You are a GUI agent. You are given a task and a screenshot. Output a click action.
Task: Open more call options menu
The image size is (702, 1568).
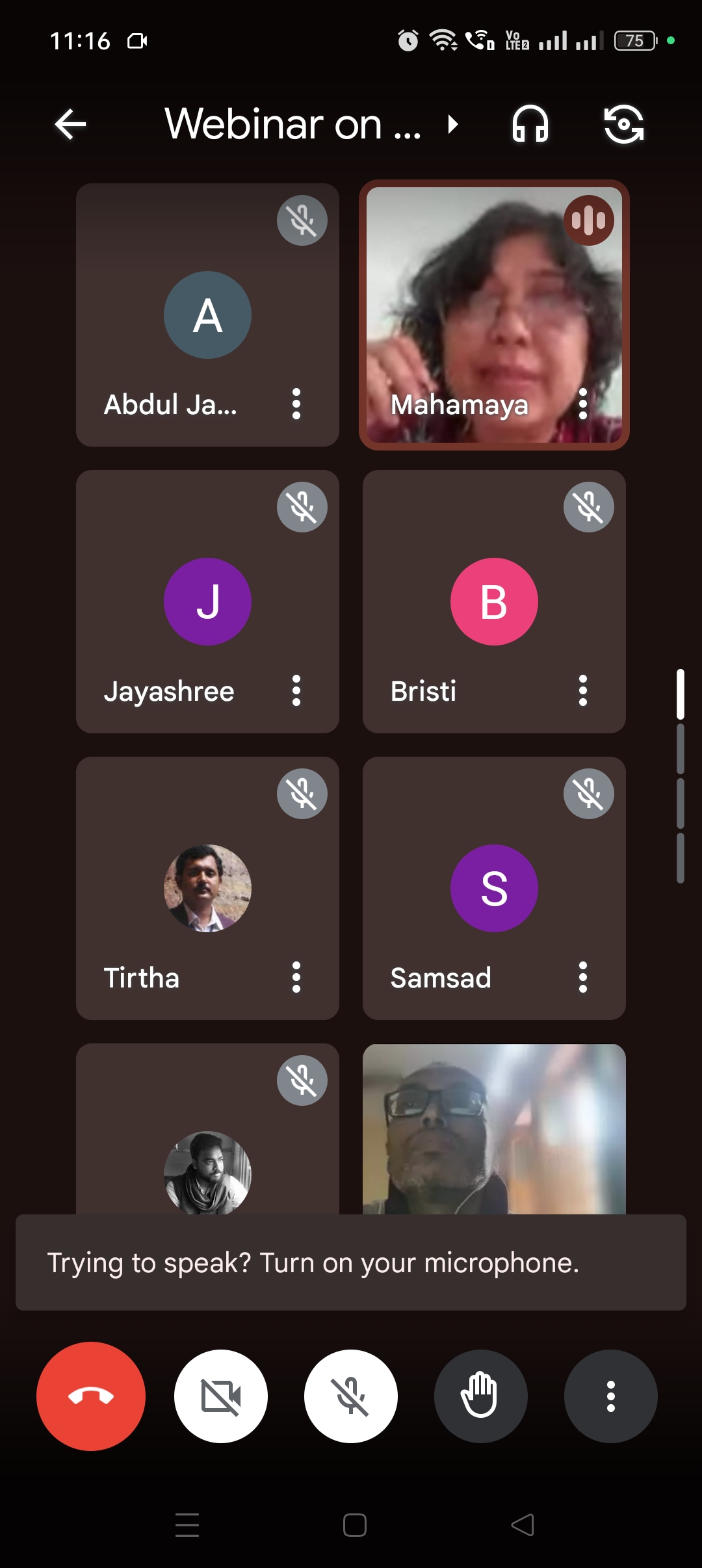tap(610, 1396)
